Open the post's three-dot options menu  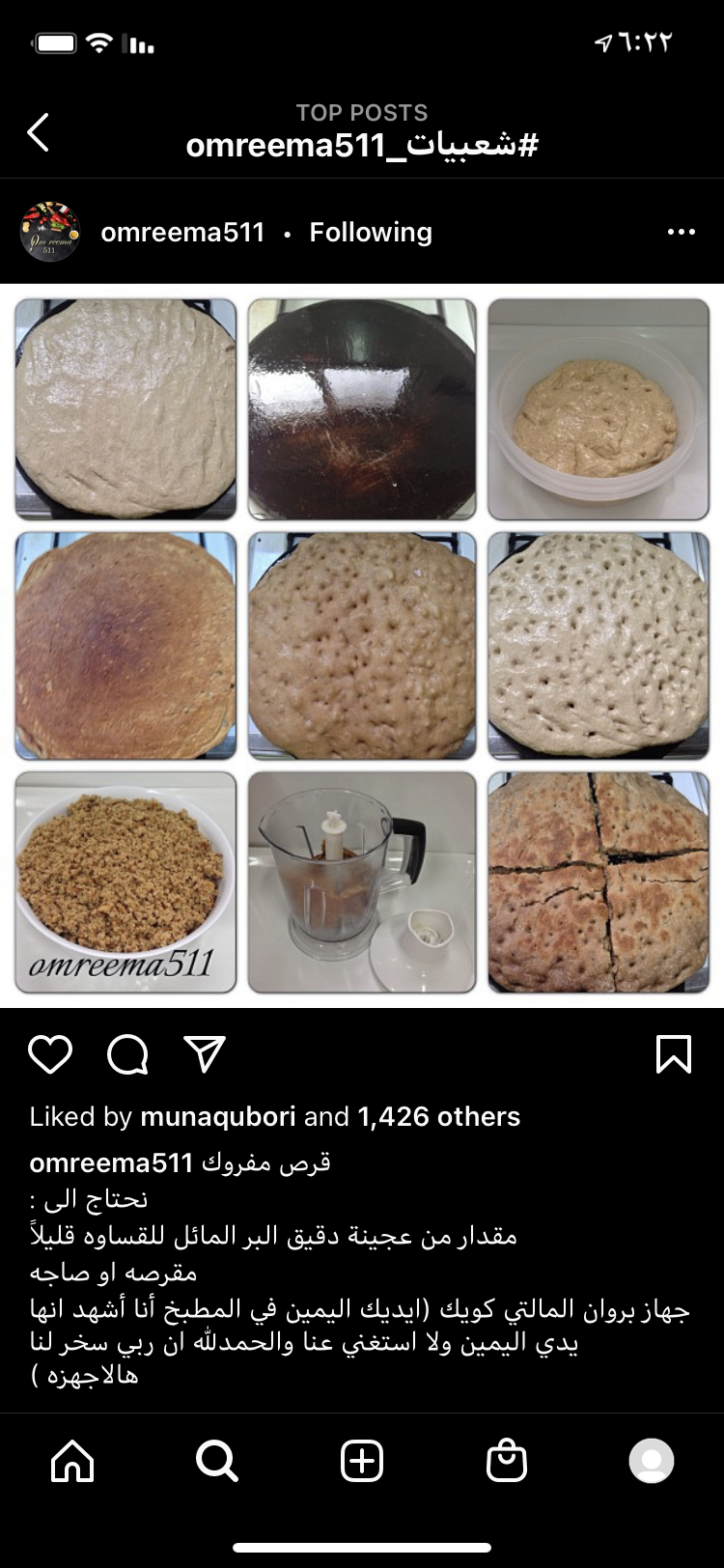coord(681,232)
